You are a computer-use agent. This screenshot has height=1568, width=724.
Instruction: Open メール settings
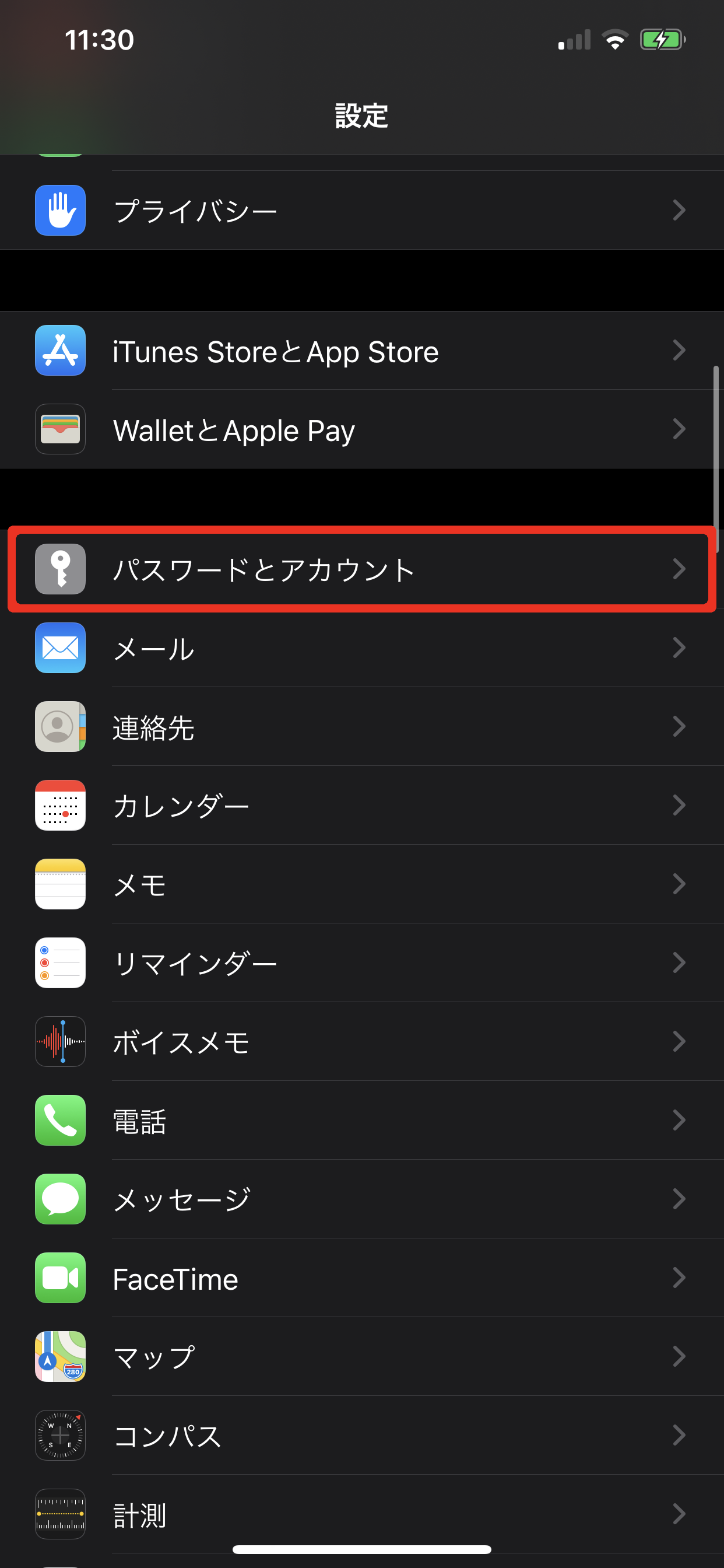[x=361, y=647]
